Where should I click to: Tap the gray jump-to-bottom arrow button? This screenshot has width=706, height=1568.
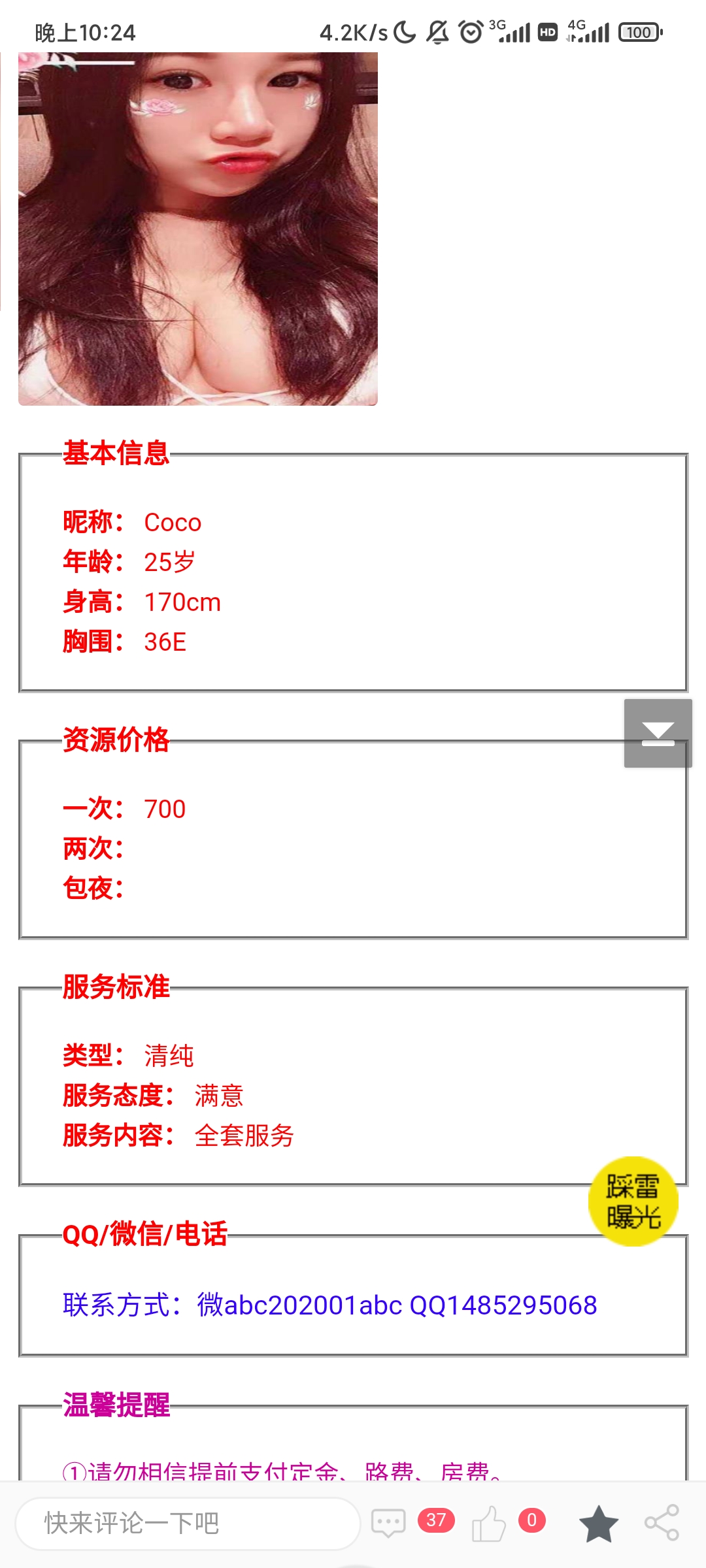click(x=658, y=733)
